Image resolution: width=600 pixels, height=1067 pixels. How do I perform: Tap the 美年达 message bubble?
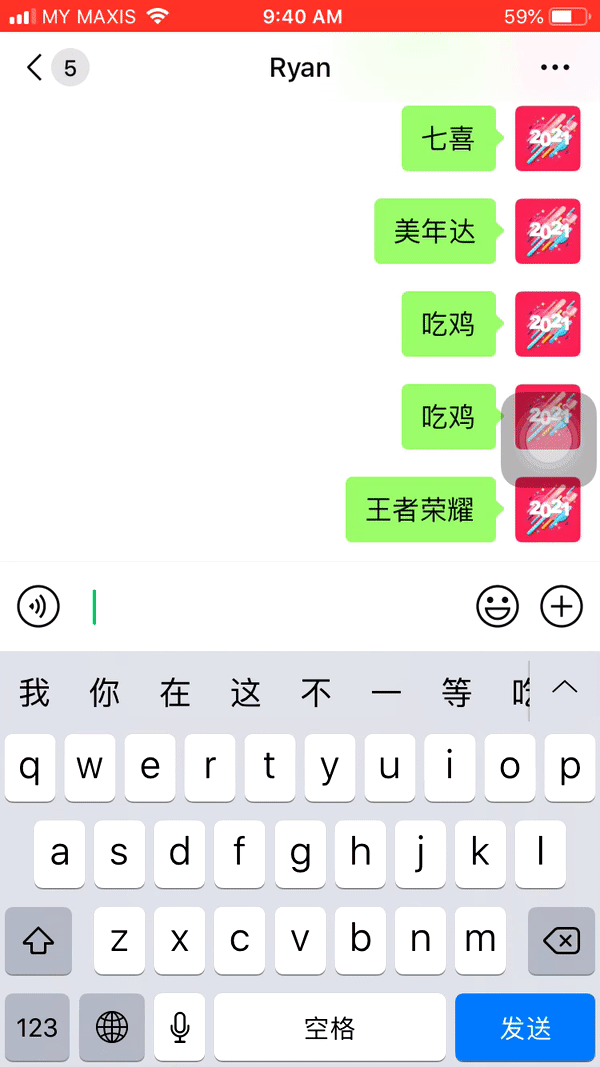(435, 232)
